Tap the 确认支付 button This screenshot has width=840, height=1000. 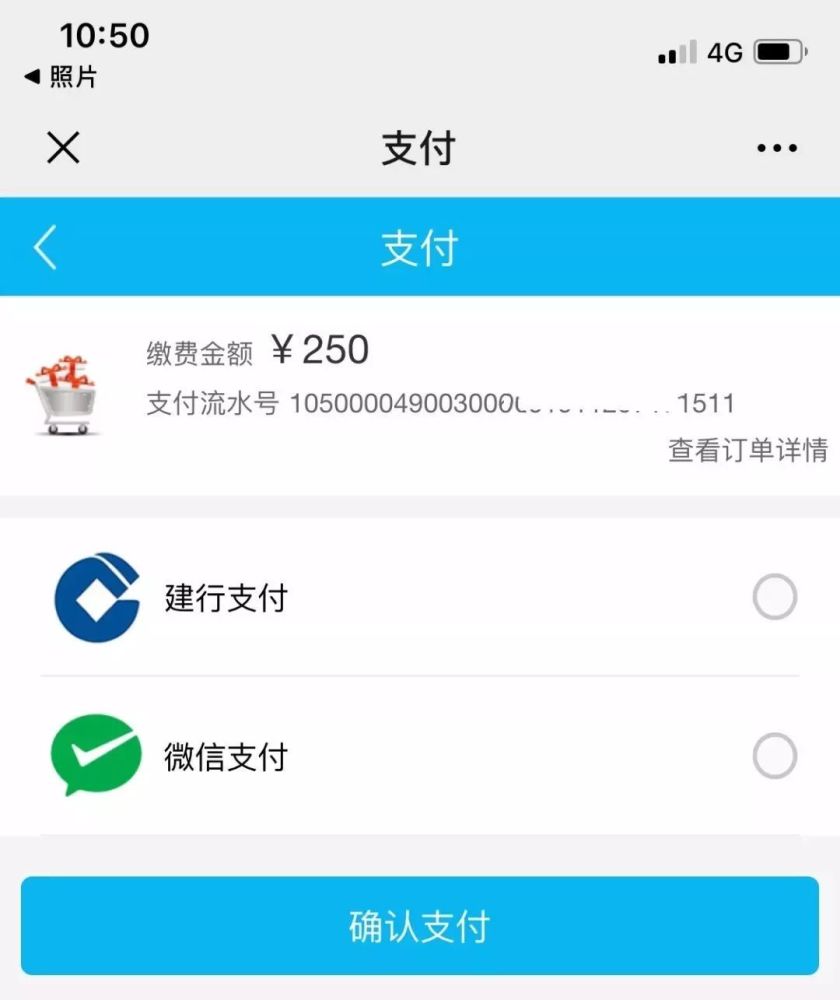click(x=420, y=926)
